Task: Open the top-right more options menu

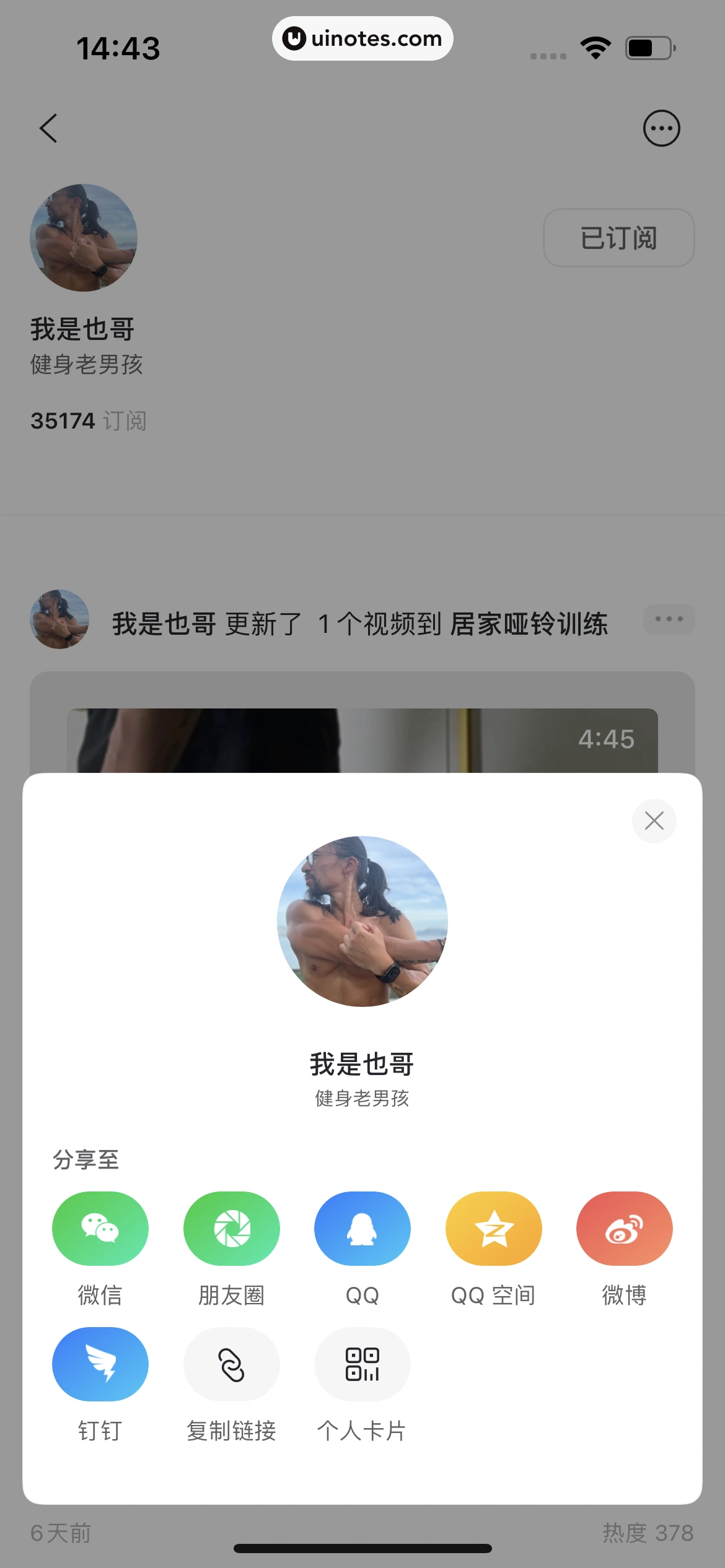Action: 661,128
